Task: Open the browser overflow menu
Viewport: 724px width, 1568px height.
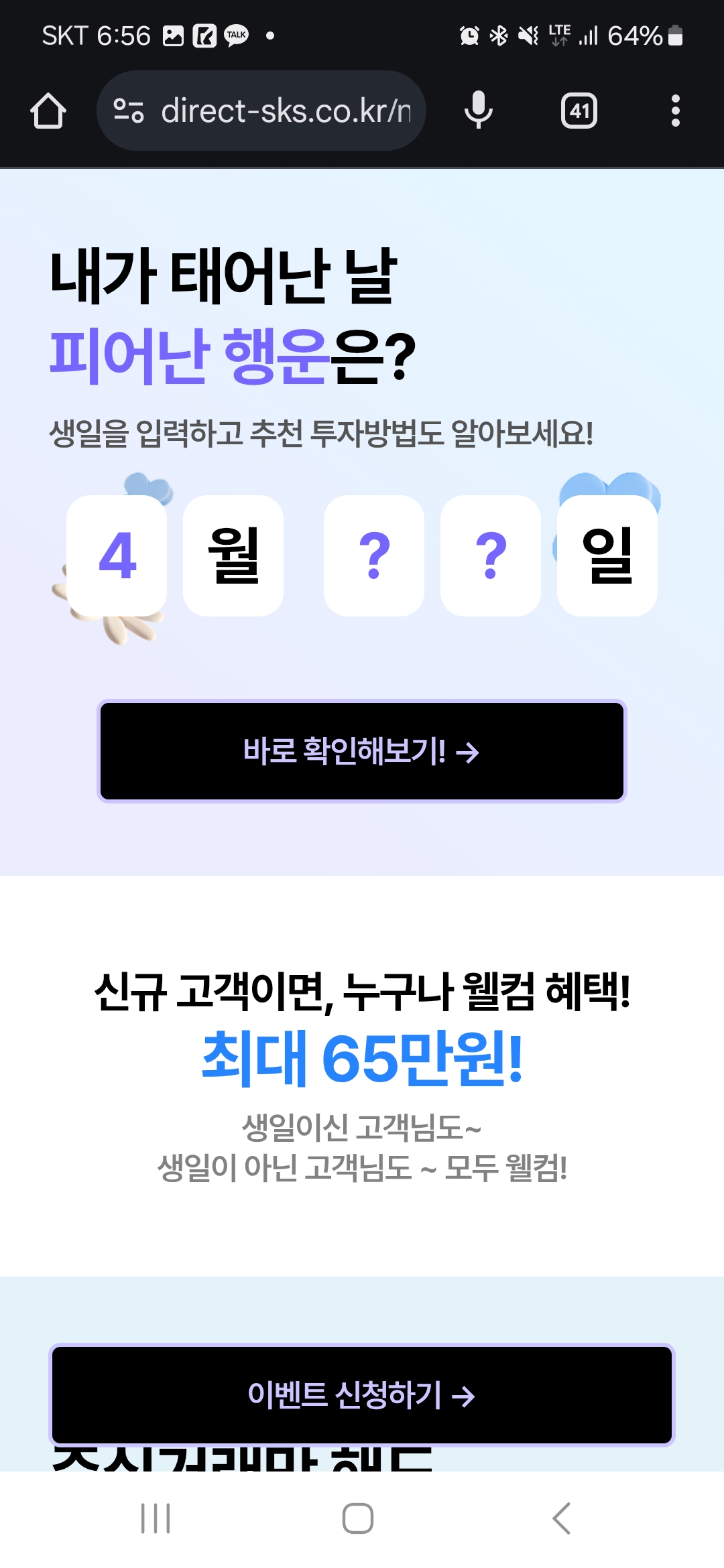Action: click(676, 111)
